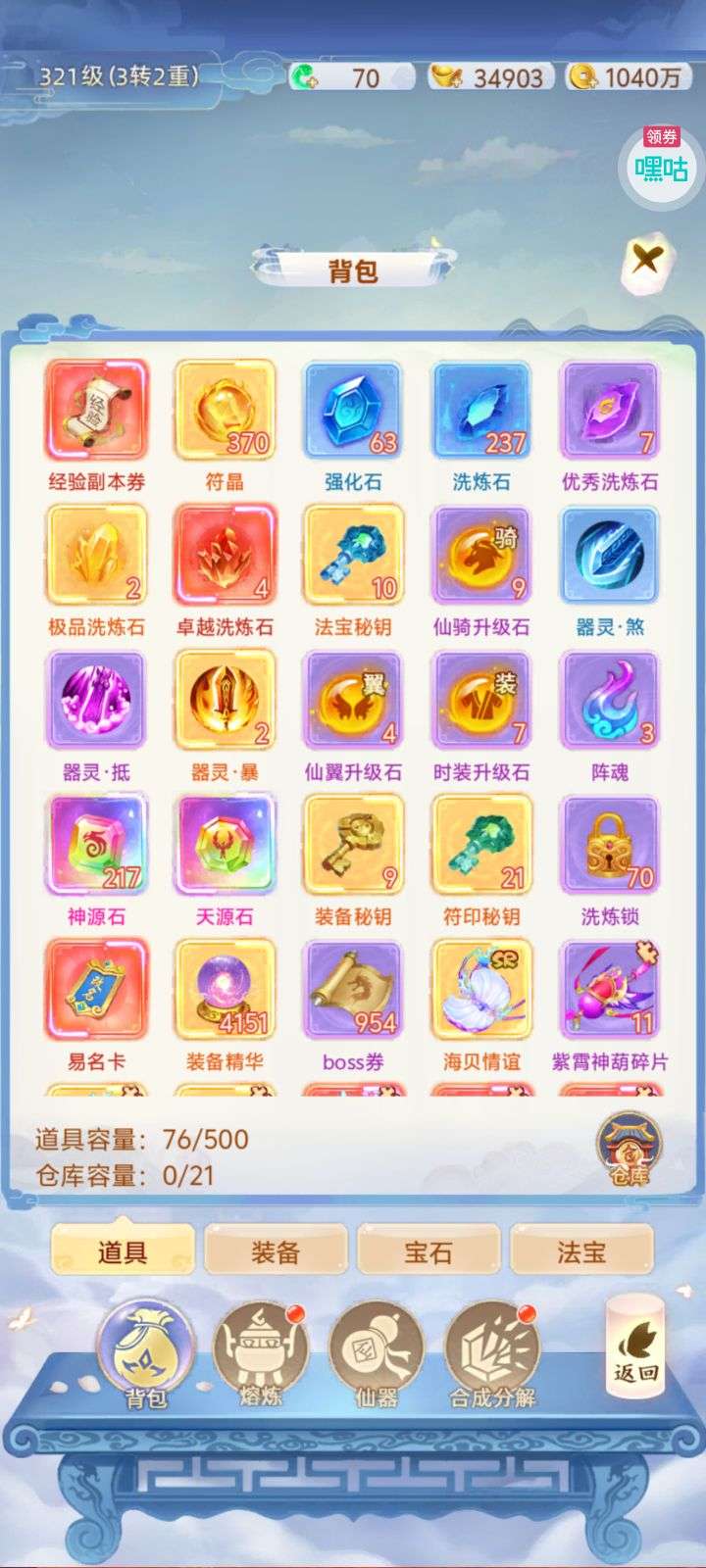Choose the 仙翼升级石 item
The width and height of the screenshot is (706, 1568).
pos(353,700)
